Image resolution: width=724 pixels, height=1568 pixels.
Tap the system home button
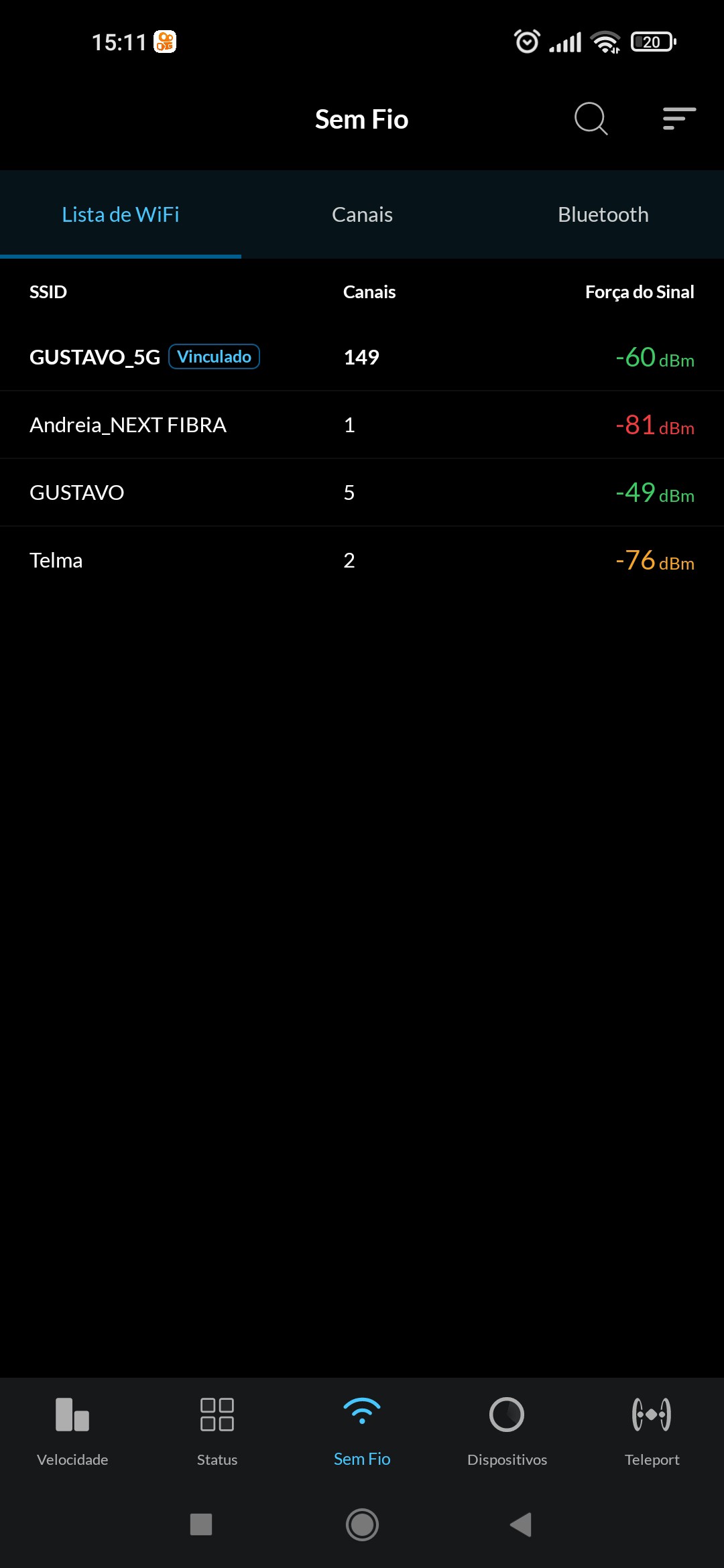point(362,1524)
